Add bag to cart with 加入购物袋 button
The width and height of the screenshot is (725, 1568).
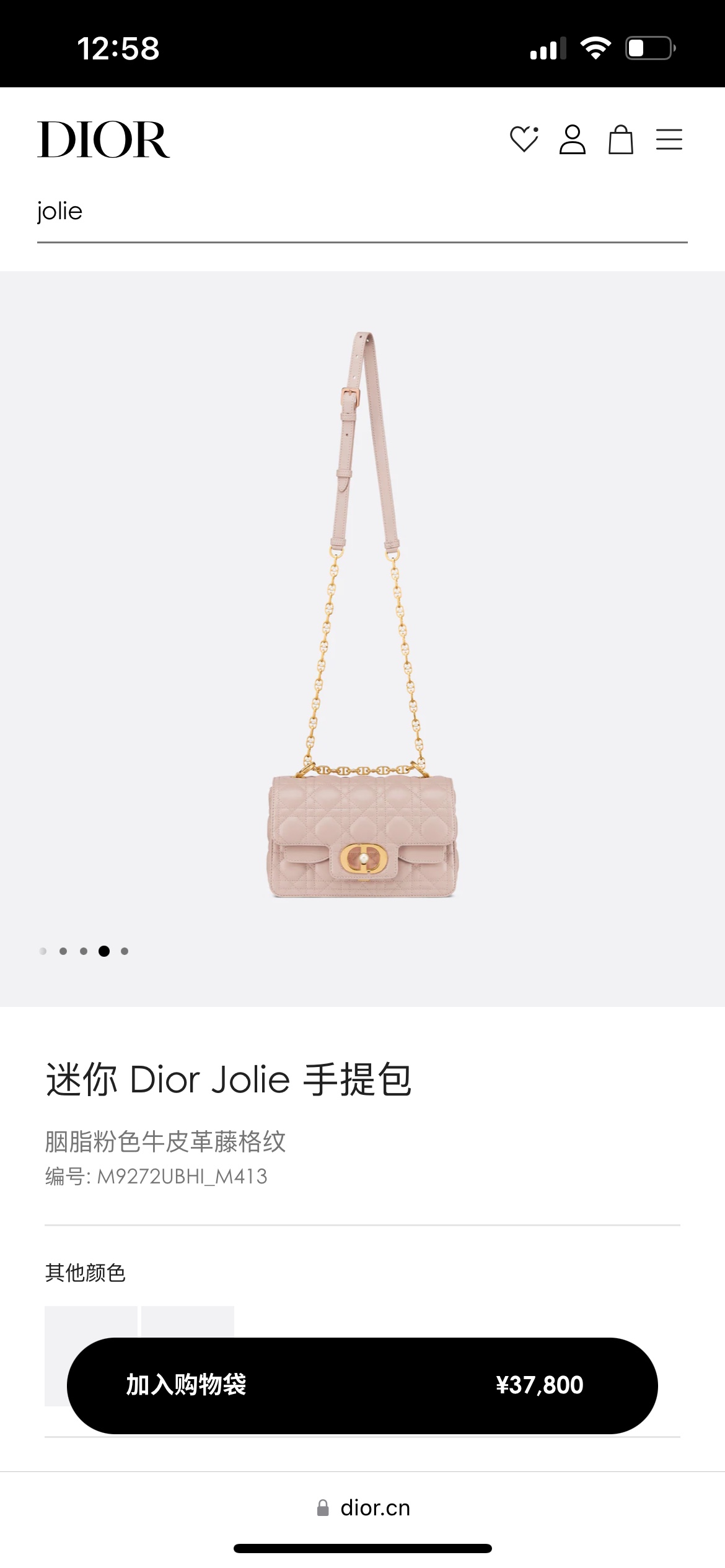click(x=362, y=1385)
